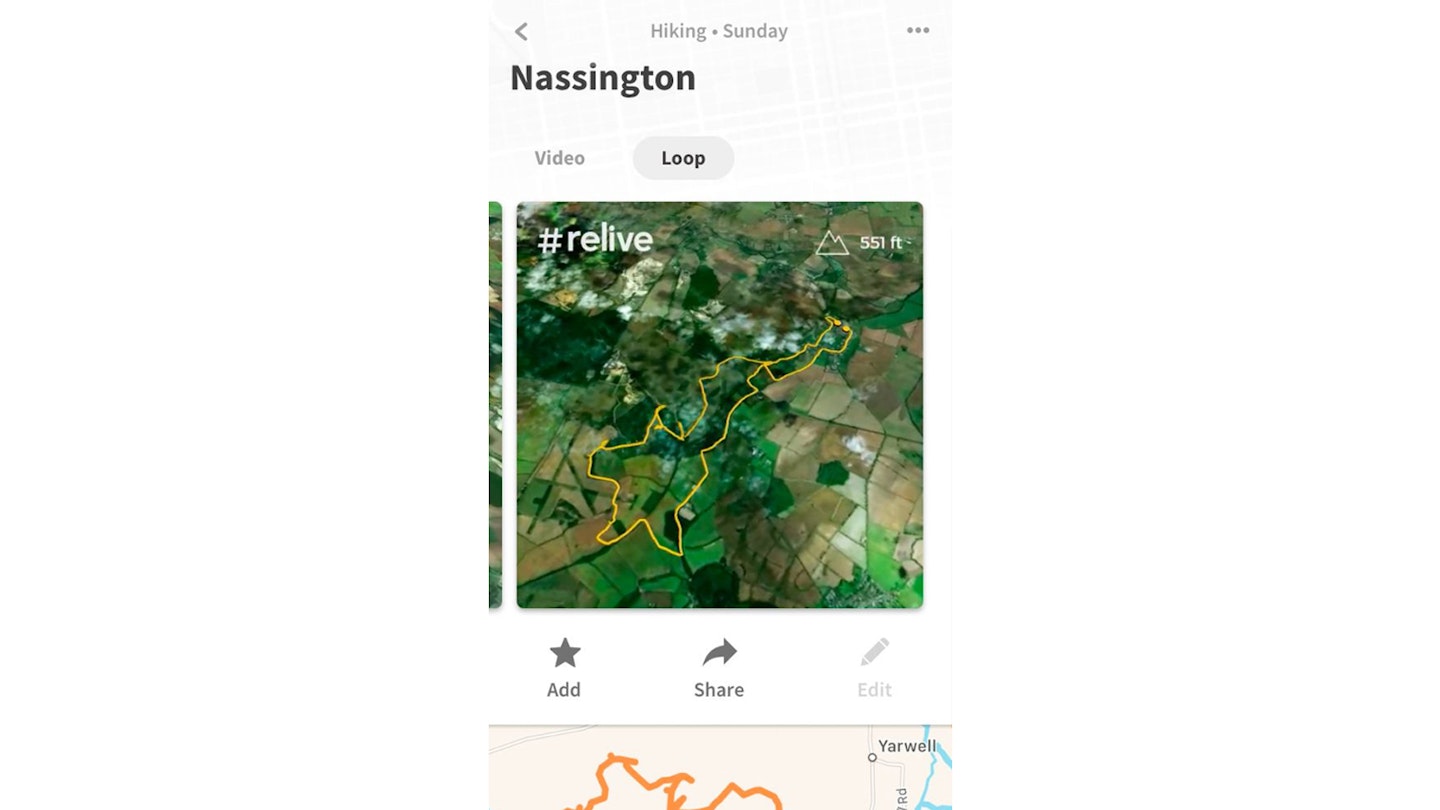Screen dimensions: 1440x810
Task: Tap the Add star button
Action: tap(564, 667)
